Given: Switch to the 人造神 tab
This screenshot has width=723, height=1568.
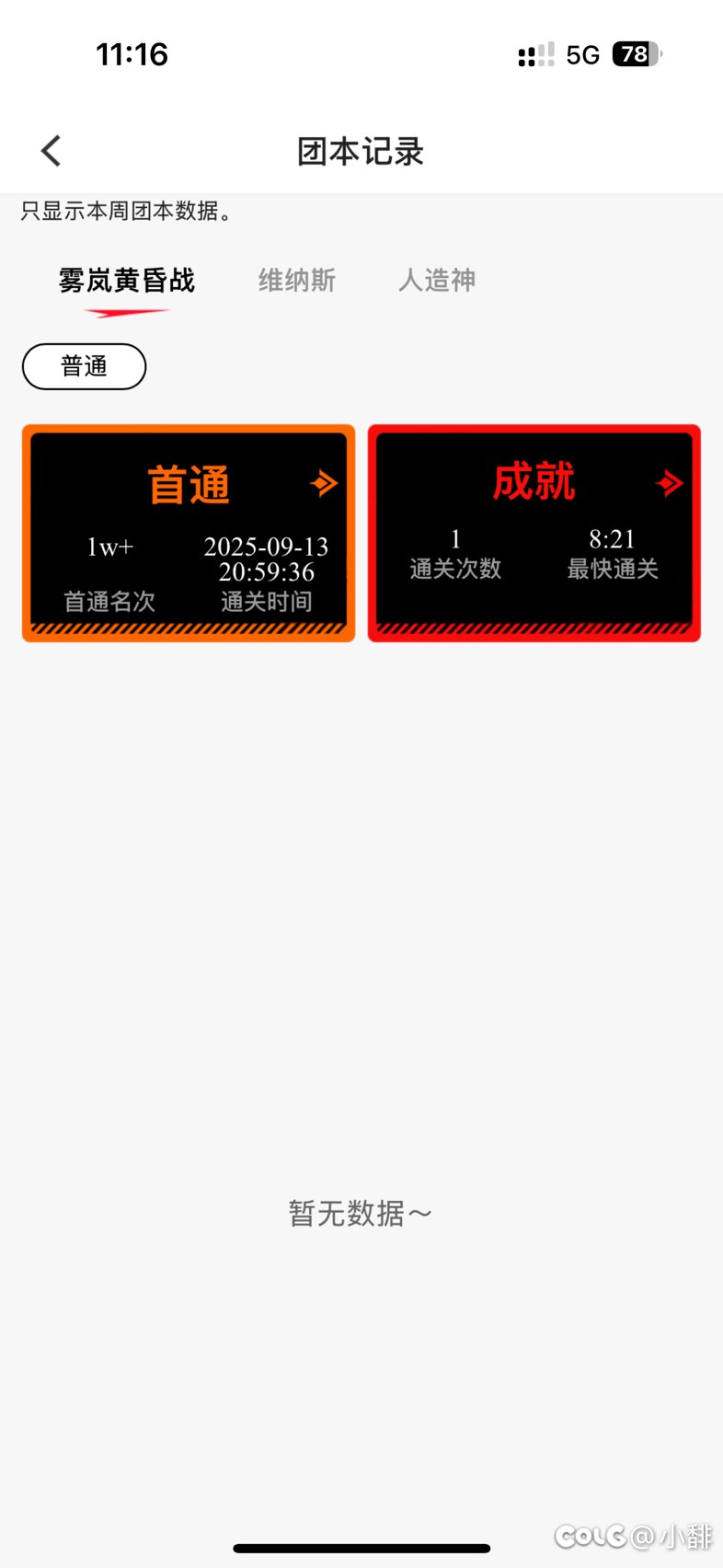Looking at the screenshot, I should pyautogui.click(x=436, y=281).
